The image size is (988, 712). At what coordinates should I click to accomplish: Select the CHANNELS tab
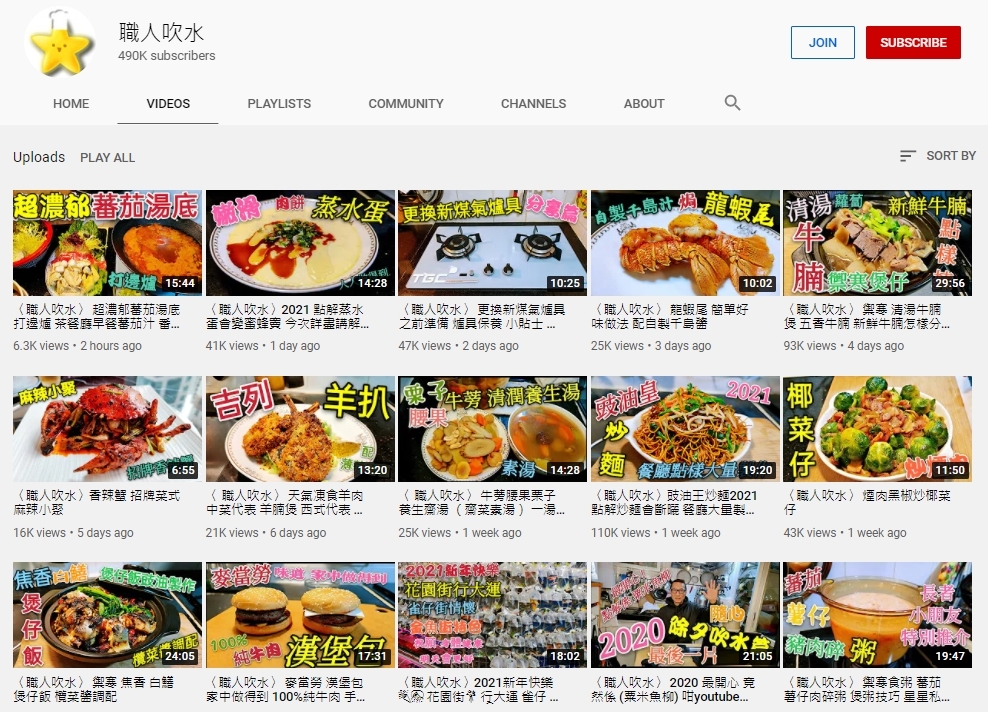pyautogui.click(x=533, y=104)
